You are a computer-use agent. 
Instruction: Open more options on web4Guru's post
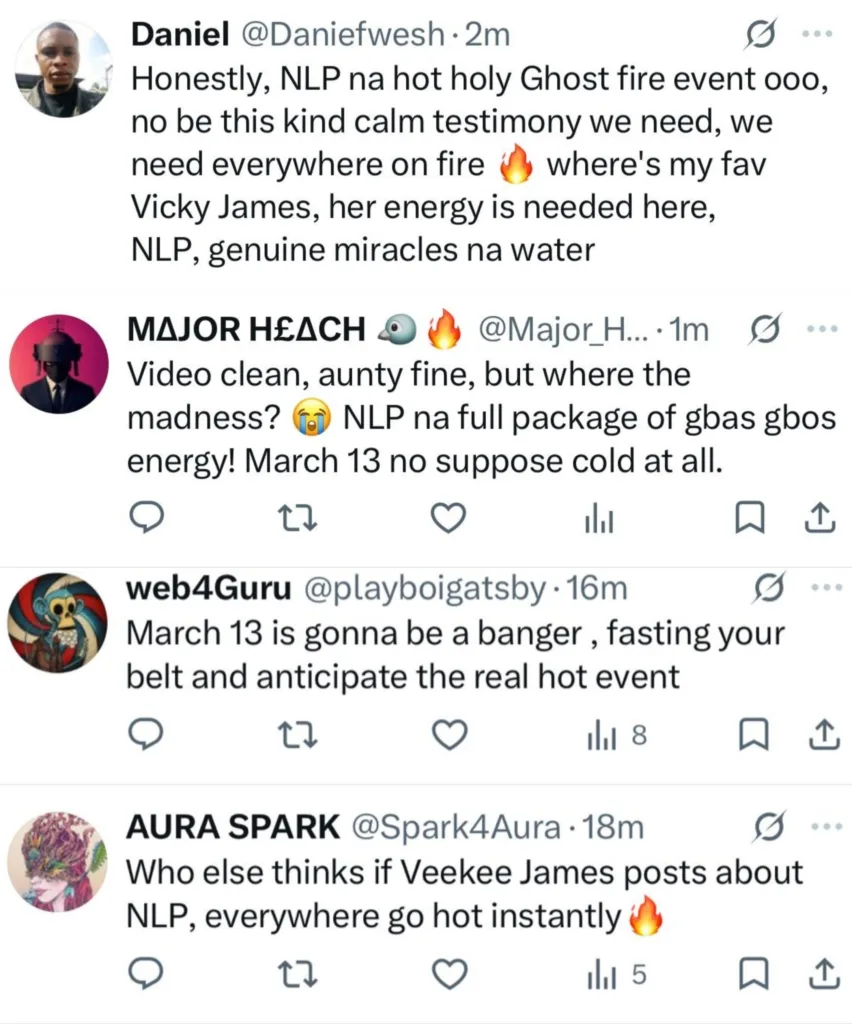click(x=819, y=589)
